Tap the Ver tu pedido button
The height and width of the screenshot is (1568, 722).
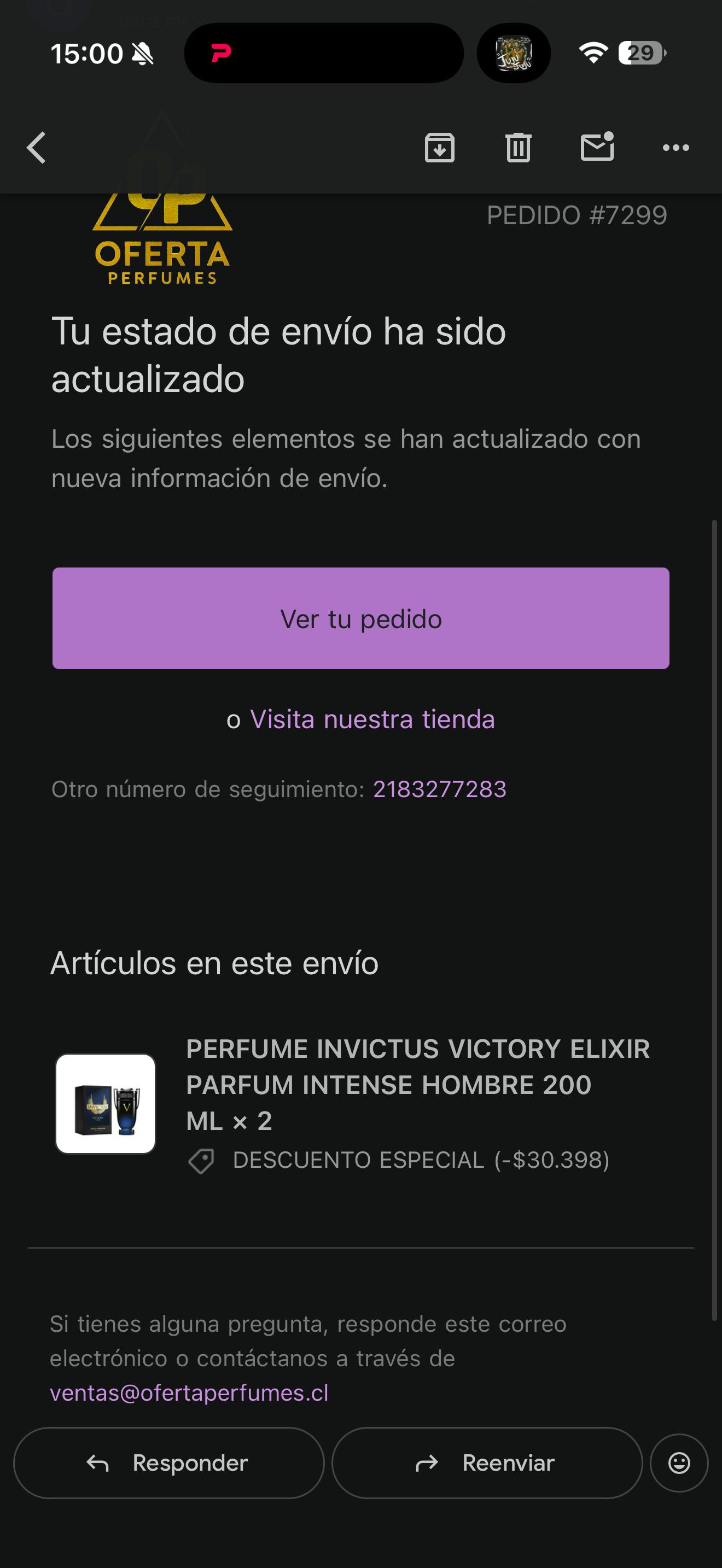361,618
